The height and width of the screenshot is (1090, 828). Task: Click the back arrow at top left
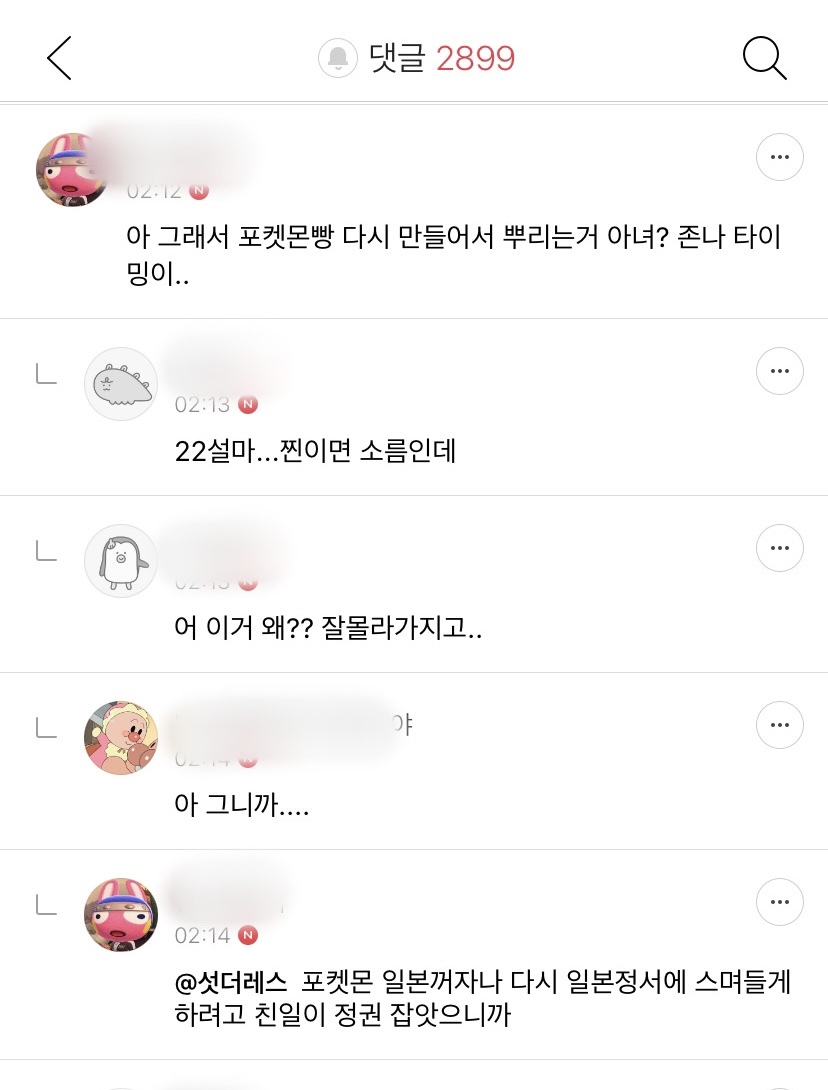tap(58, 58)
